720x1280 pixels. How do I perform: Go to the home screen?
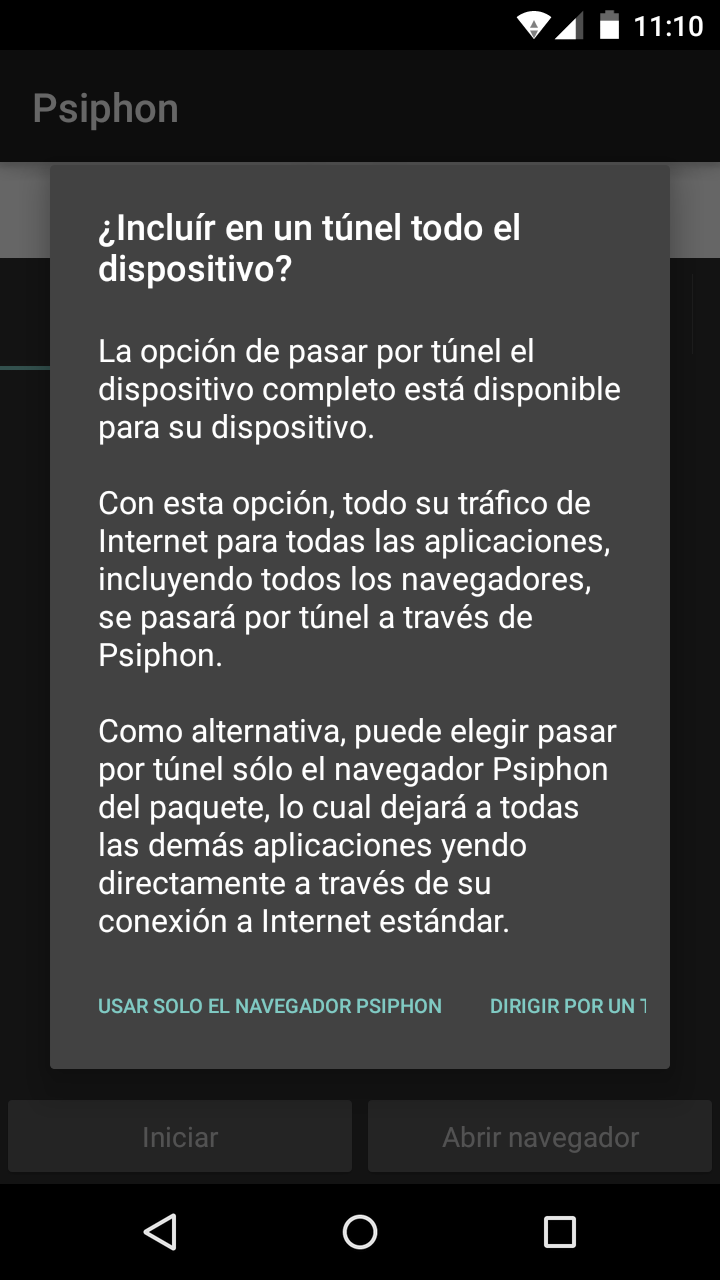360,1232
